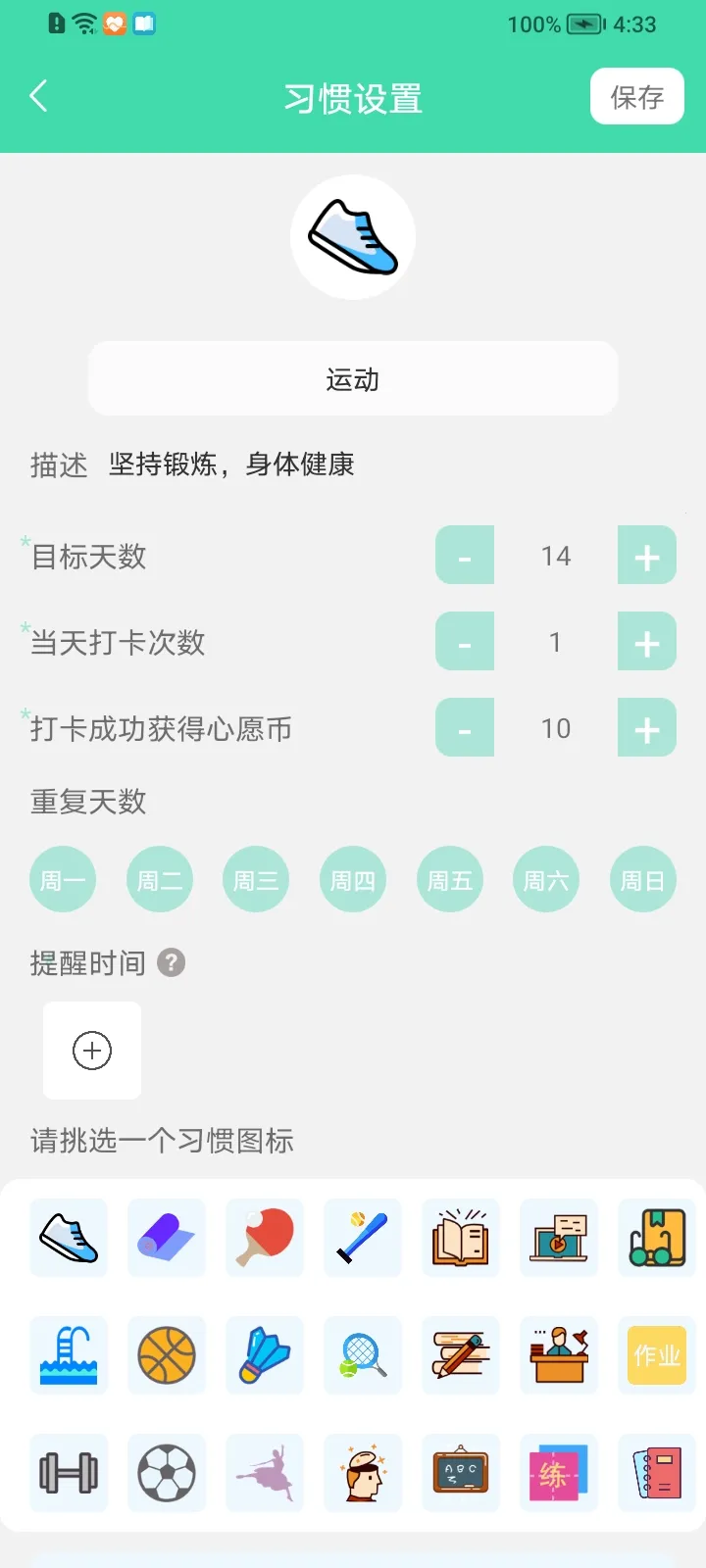
Task: Increase 目标天数 with the plus button
Action: point(646,556)
